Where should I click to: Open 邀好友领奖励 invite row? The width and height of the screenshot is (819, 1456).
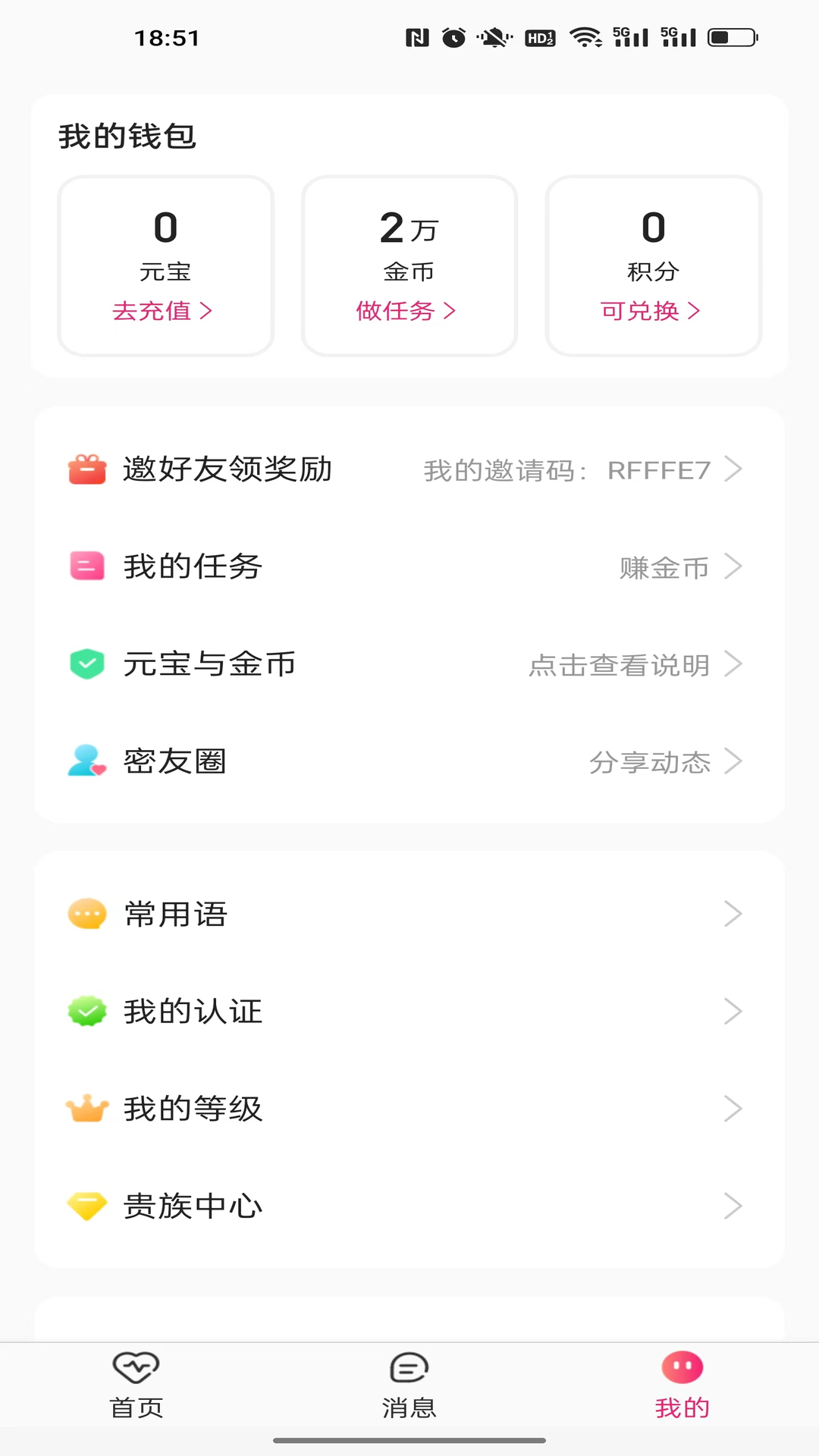click(409, 469)
